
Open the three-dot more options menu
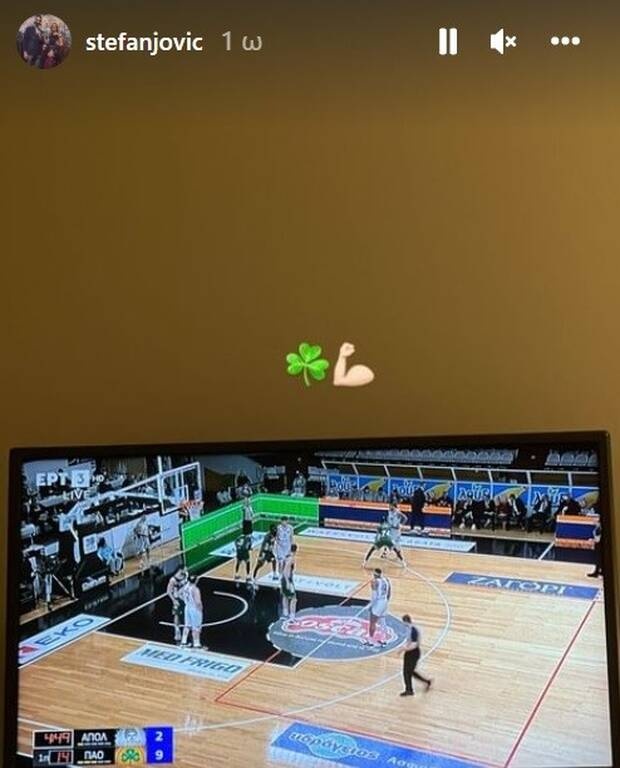click(564, 41)
